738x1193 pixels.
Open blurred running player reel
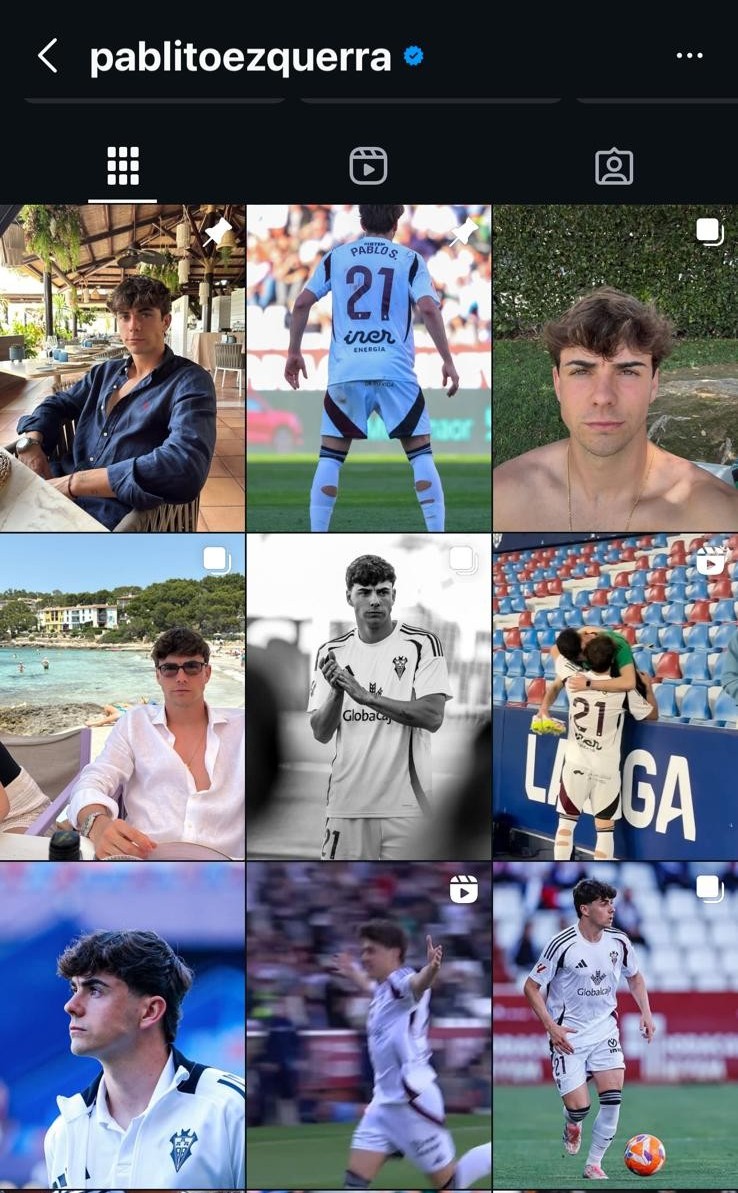coord(368,1025)
